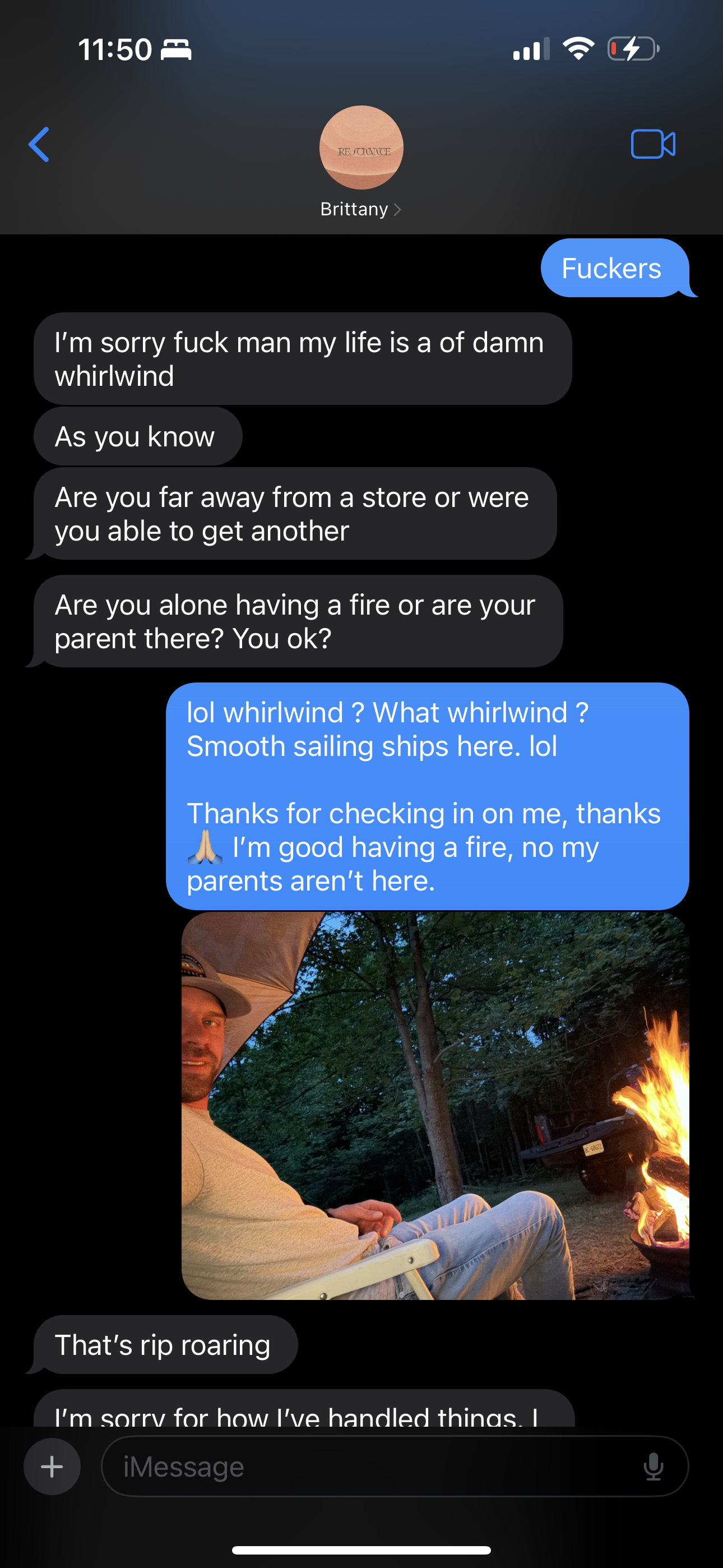Go back to the conversations list
The width and height of the screenshot is (723, 1568).
(39, 144)
